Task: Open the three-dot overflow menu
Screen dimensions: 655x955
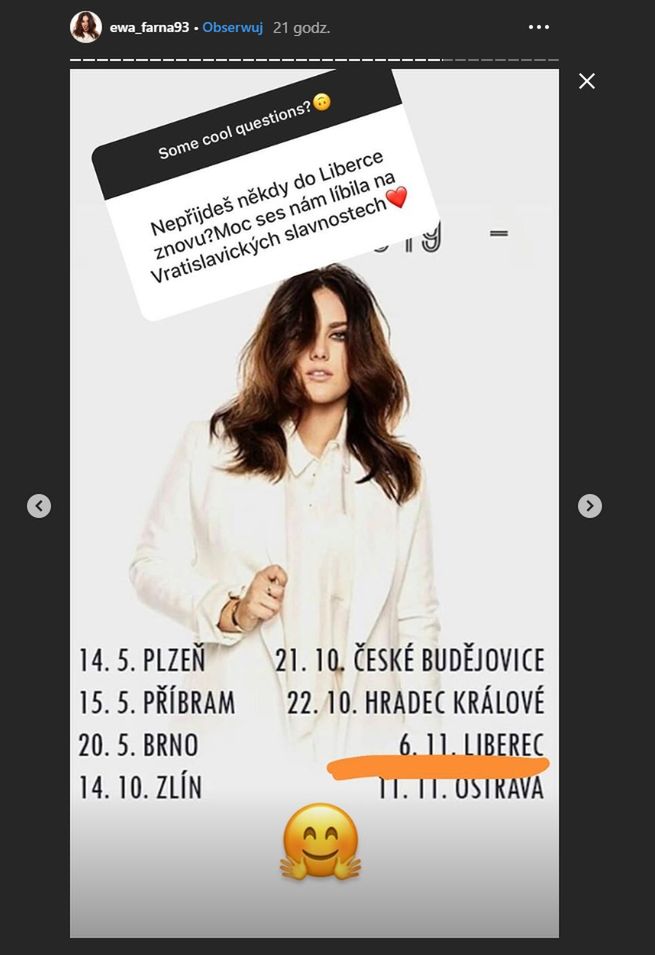Action: pyautogui.click(x=539, y=28)
